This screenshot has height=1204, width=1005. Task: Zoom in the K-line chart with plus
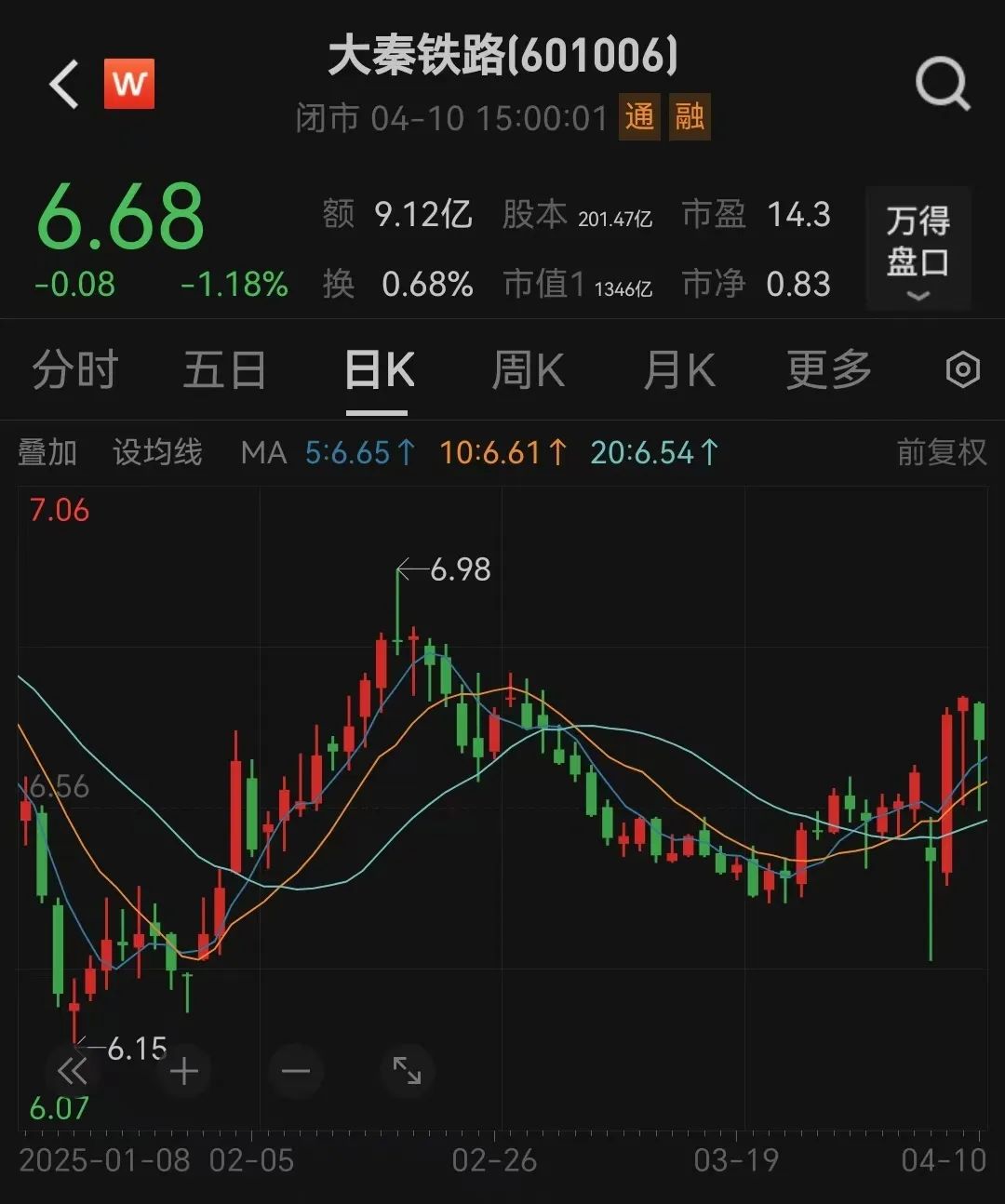[x=184, y=1071]
